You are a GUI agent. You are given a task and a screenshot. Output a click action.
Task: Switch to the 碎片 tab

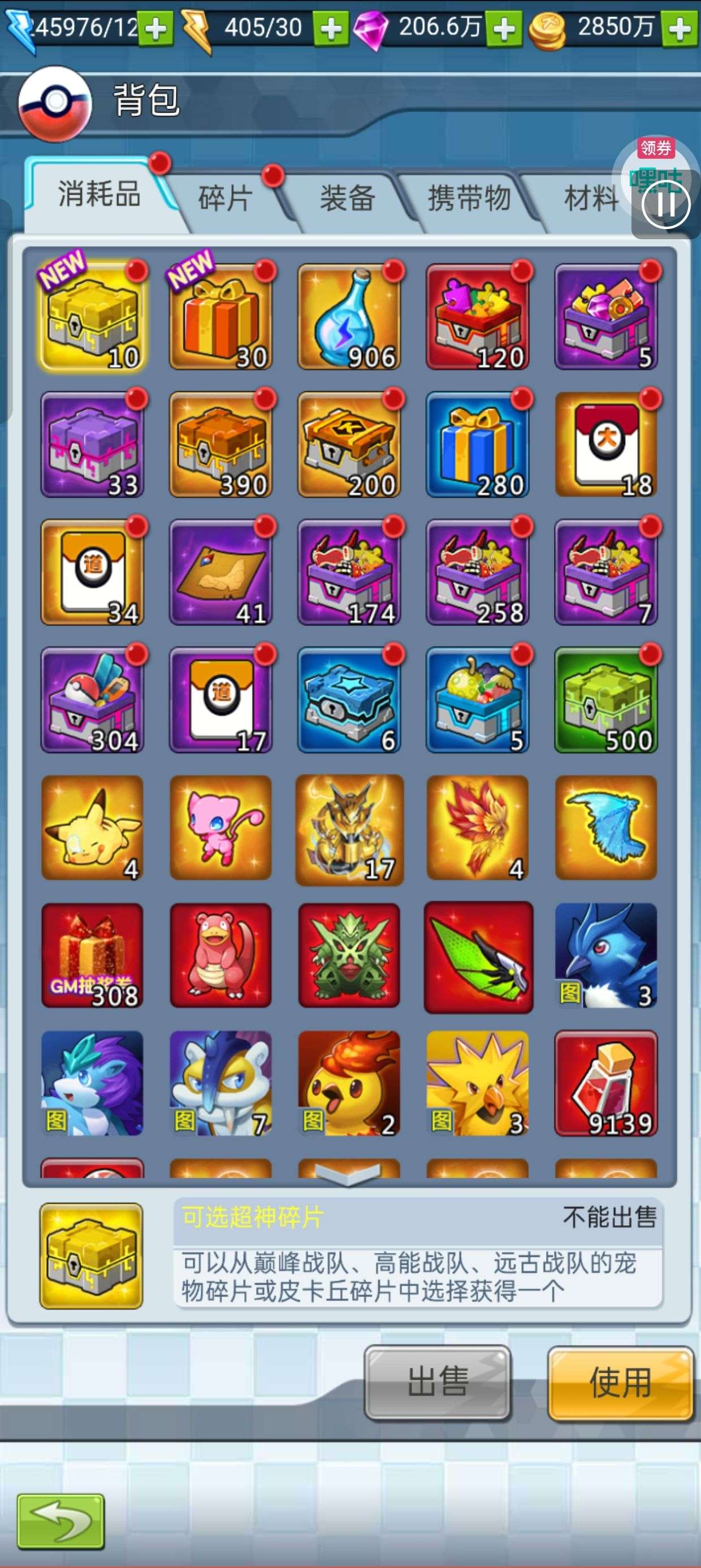[225, 199]
